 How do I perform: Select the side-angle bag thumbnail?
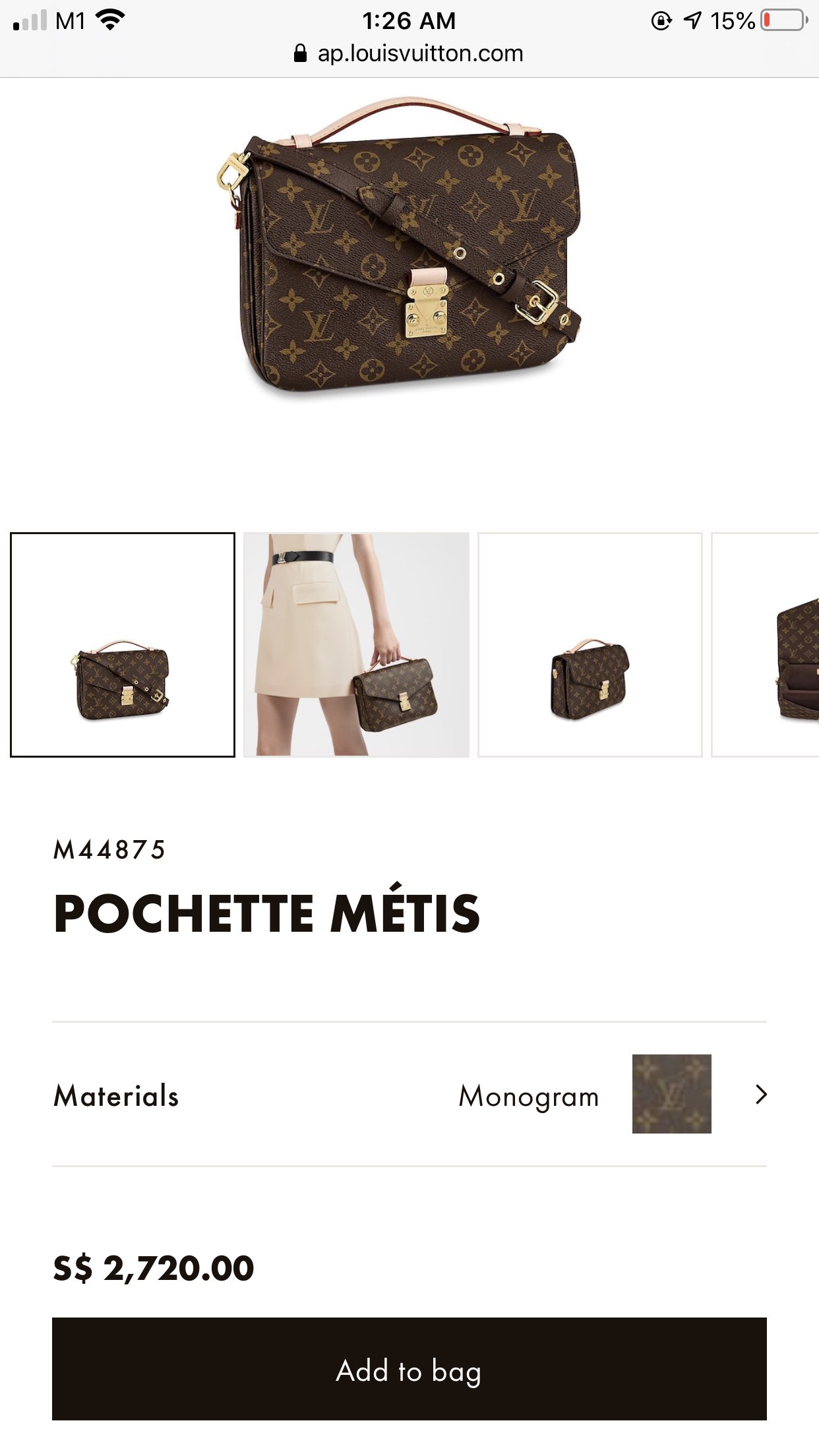[590, 644]
